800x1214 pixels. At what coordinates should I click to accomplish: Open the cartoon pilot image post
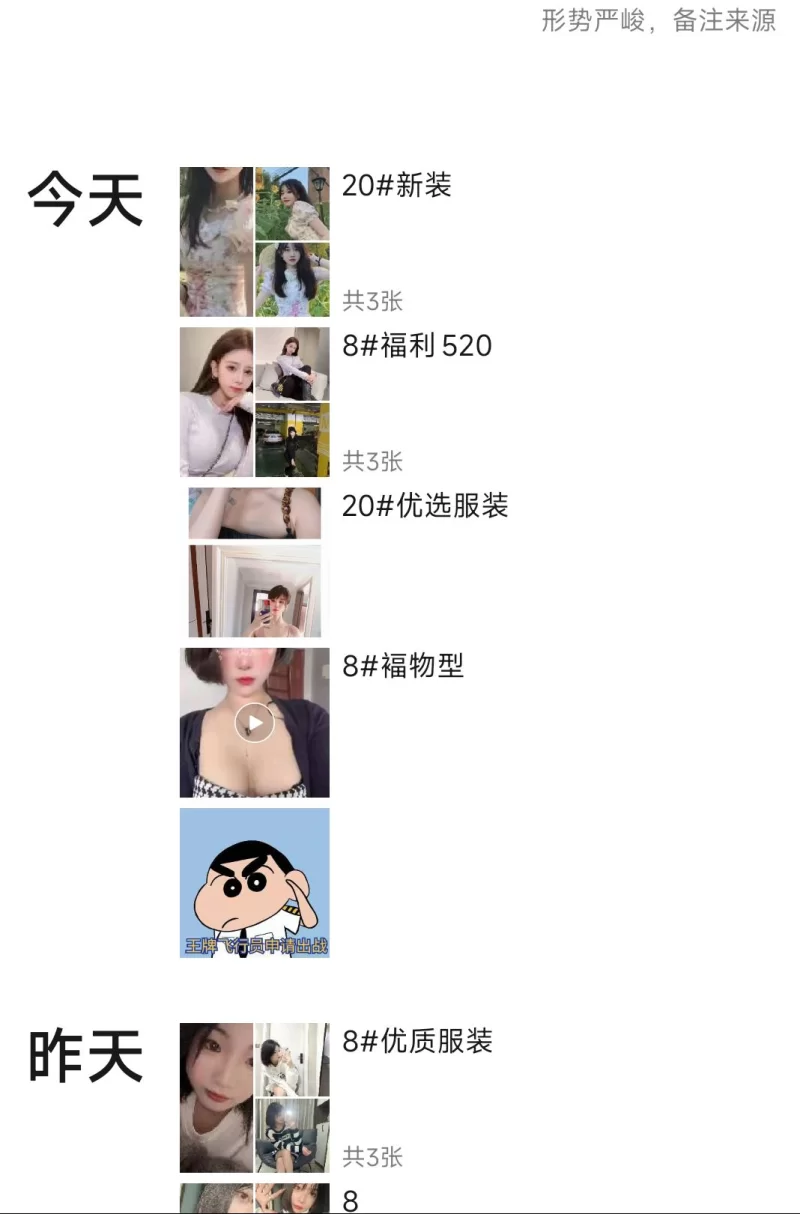254,883
